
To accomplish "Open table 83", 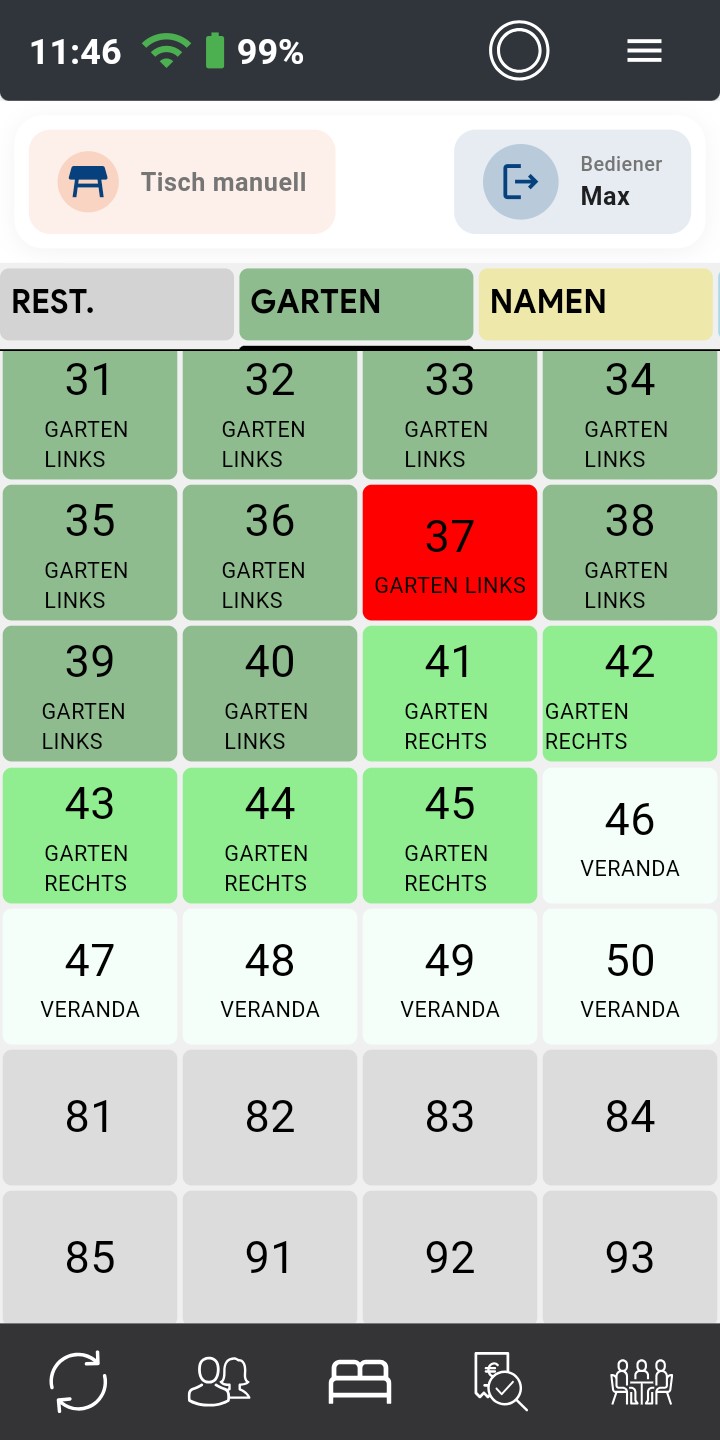I will point(450,1117).
